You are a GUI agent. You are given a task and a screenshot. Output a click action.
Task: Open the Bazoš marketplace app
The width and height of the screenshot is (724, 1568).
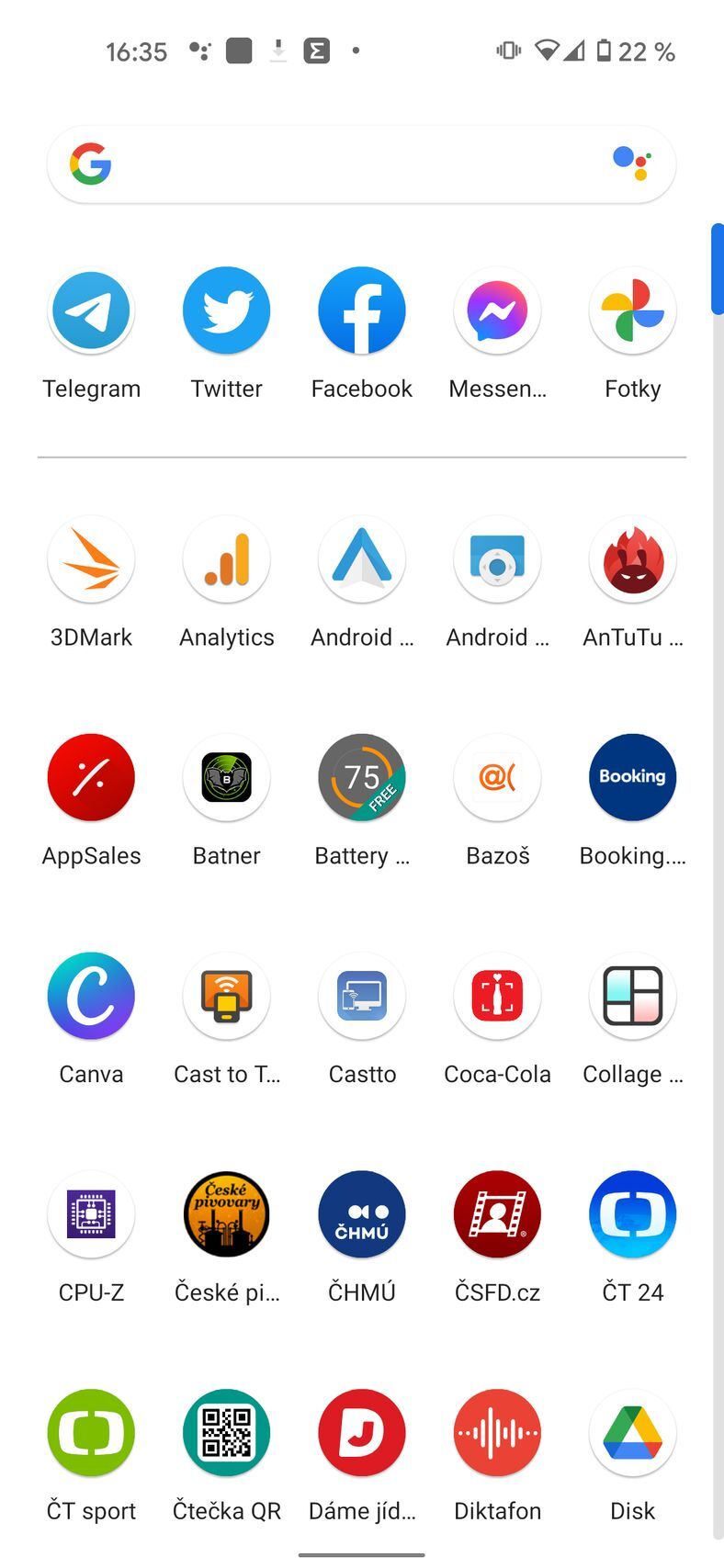[x=497, y=777]
